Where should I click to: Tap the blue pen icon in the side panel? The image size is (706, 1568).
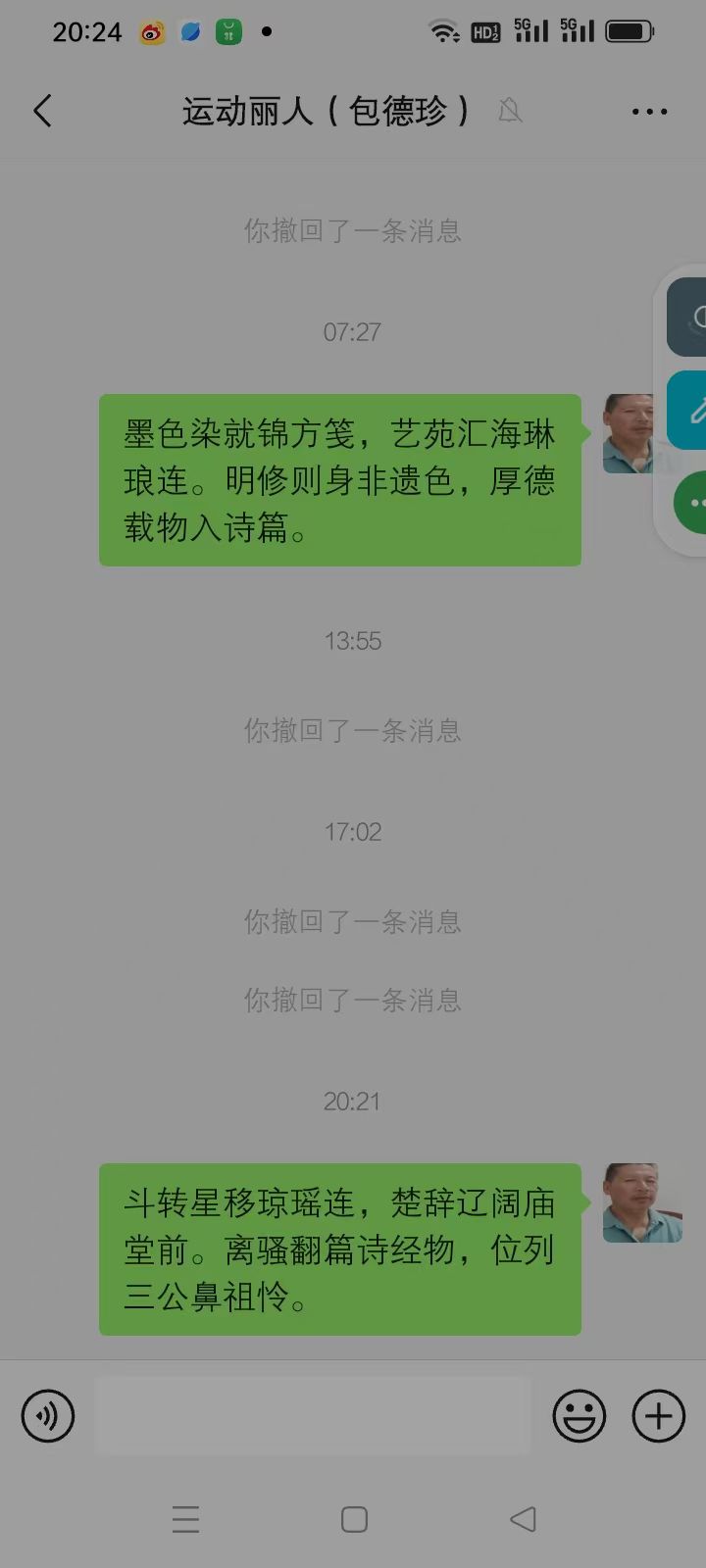click(x=690, y=410)
